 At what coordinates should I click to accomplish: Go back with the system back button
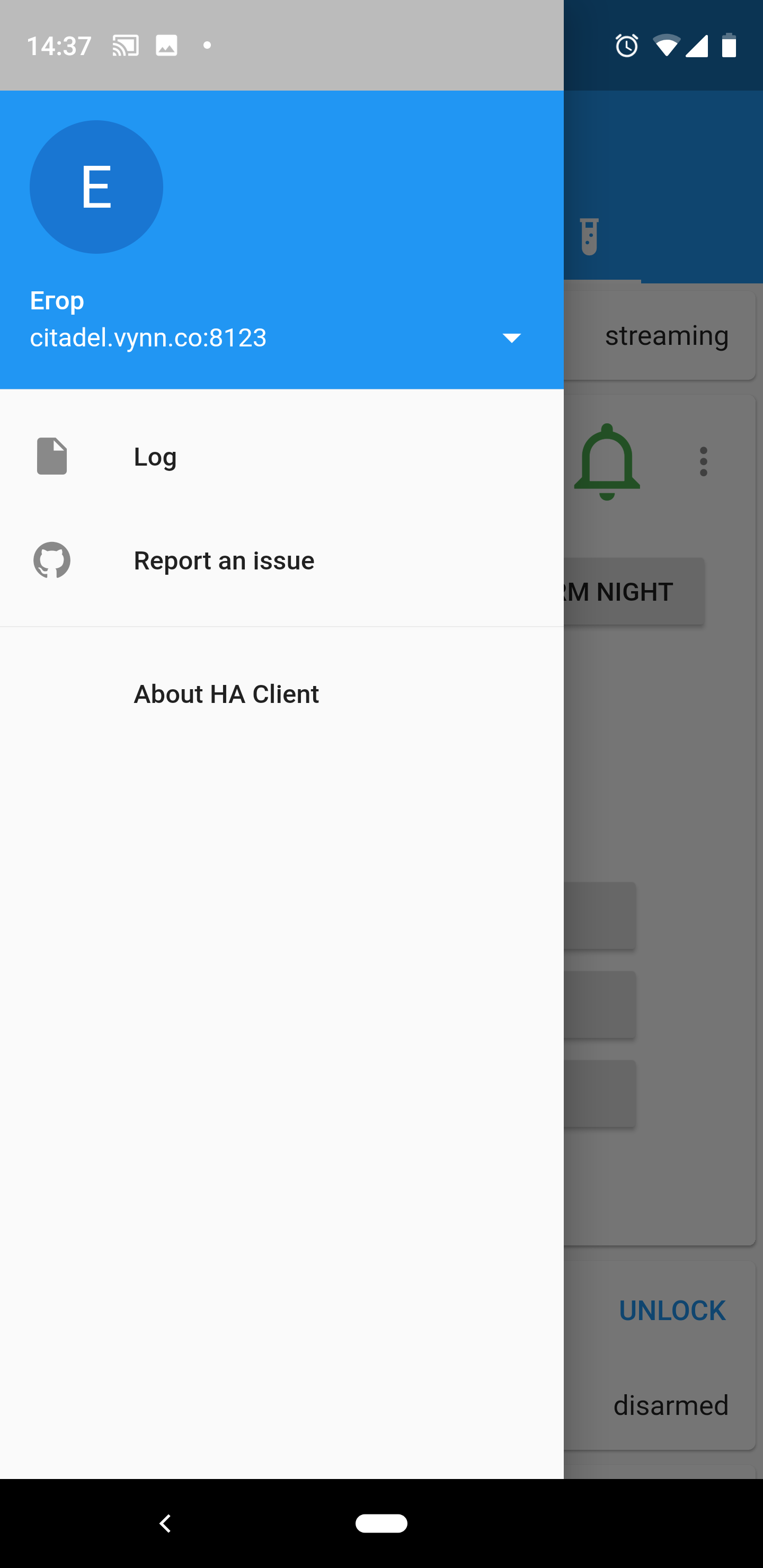(x=165, y=1523)
